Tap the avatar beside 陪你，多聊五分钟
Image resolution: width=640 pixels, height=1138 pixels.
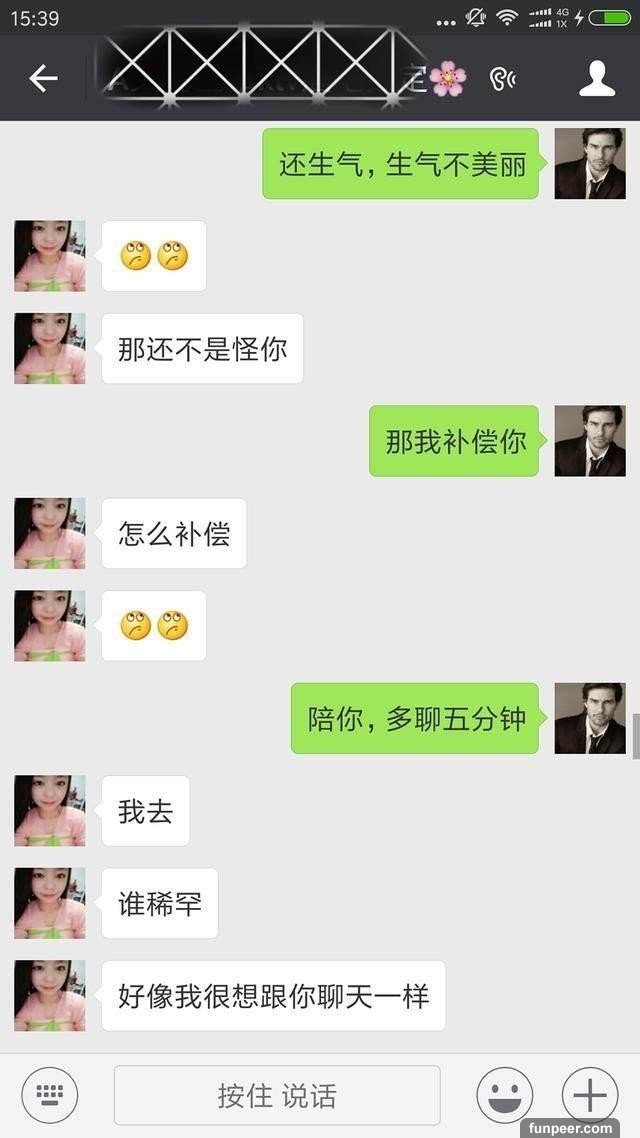click(x=590, y=718)
